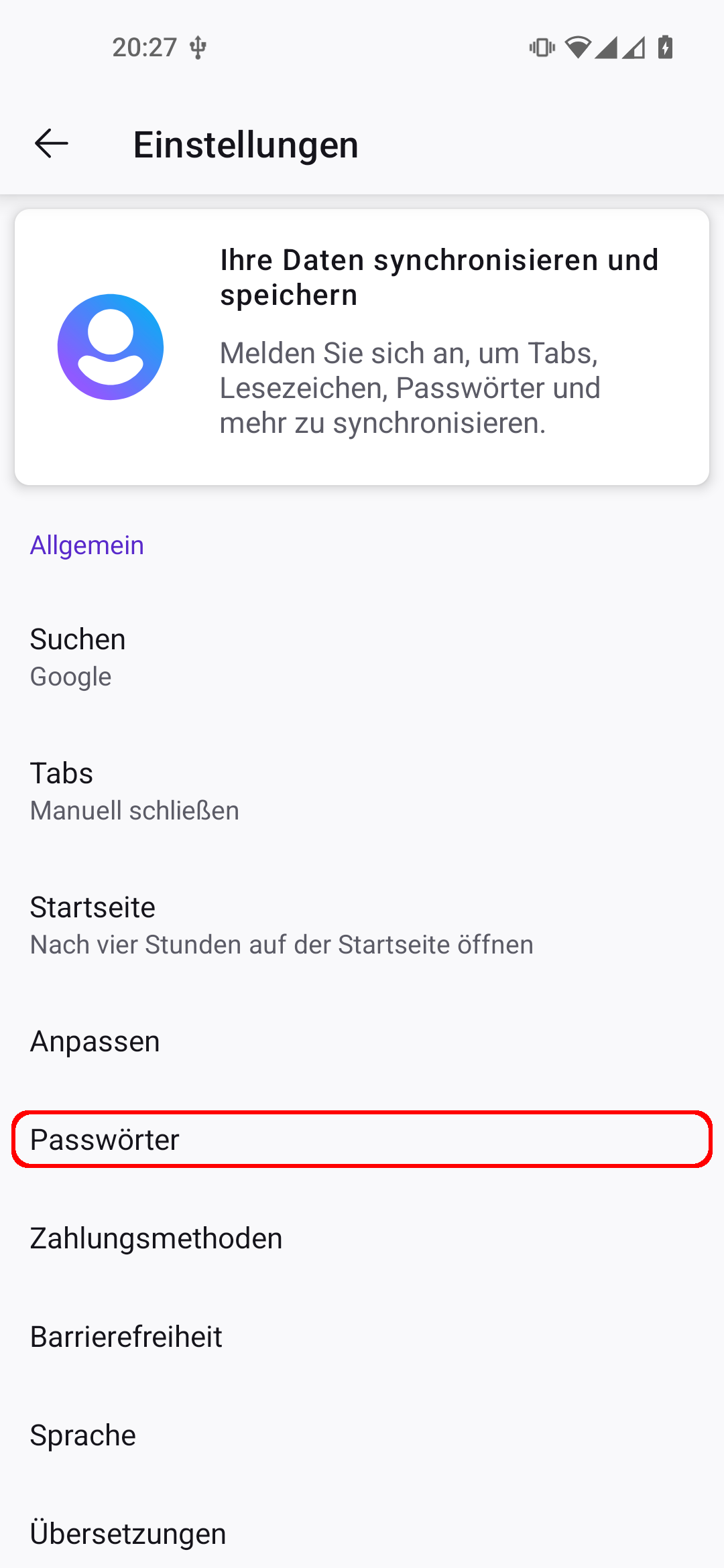Tap the vibrate mode status icon
724x1568 pixels.
tap(542, 48)
